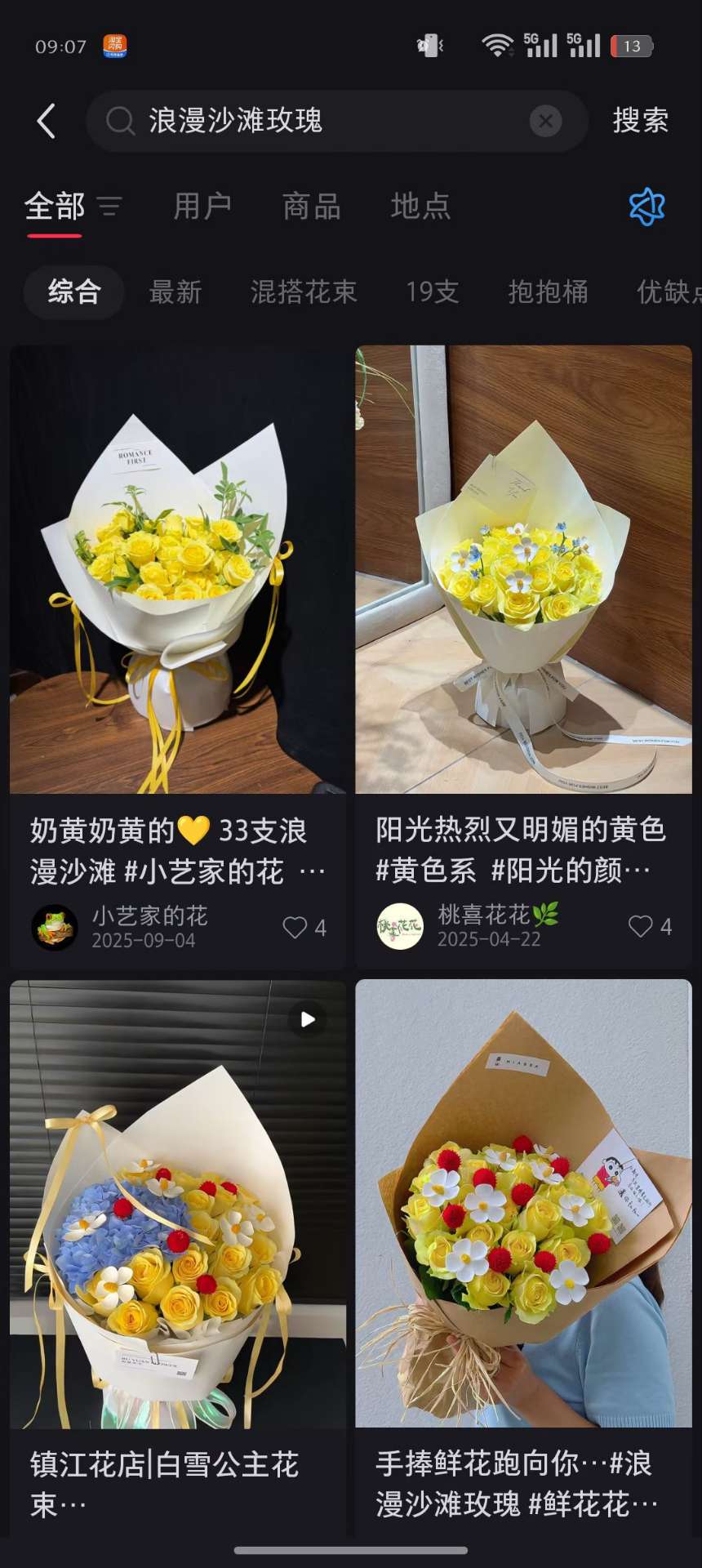The width and height of the screenshot is (702, 1568).
Task: Go back using the top arrow
Action: (47, 121)
